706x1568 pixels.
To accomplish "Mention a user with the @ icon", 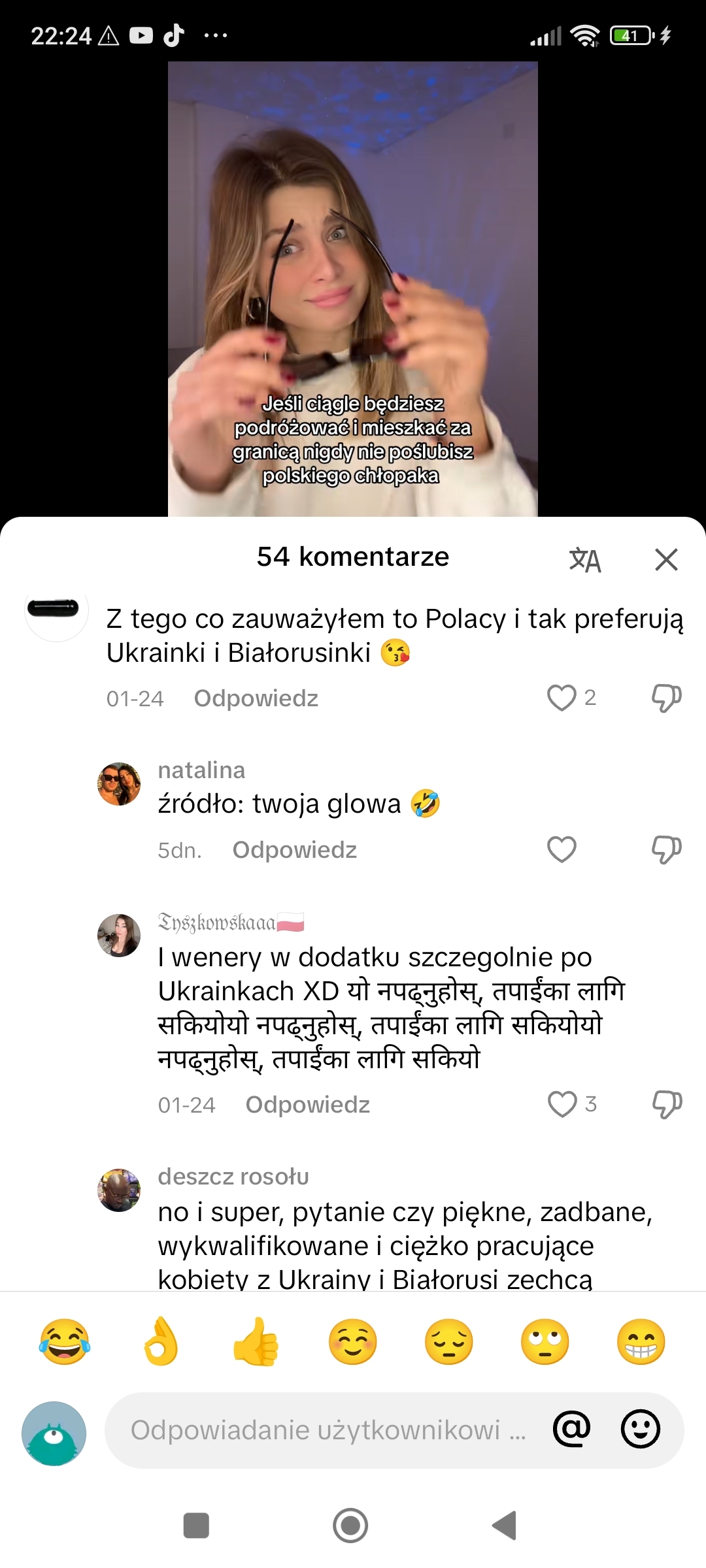I will click(571, 1429).
